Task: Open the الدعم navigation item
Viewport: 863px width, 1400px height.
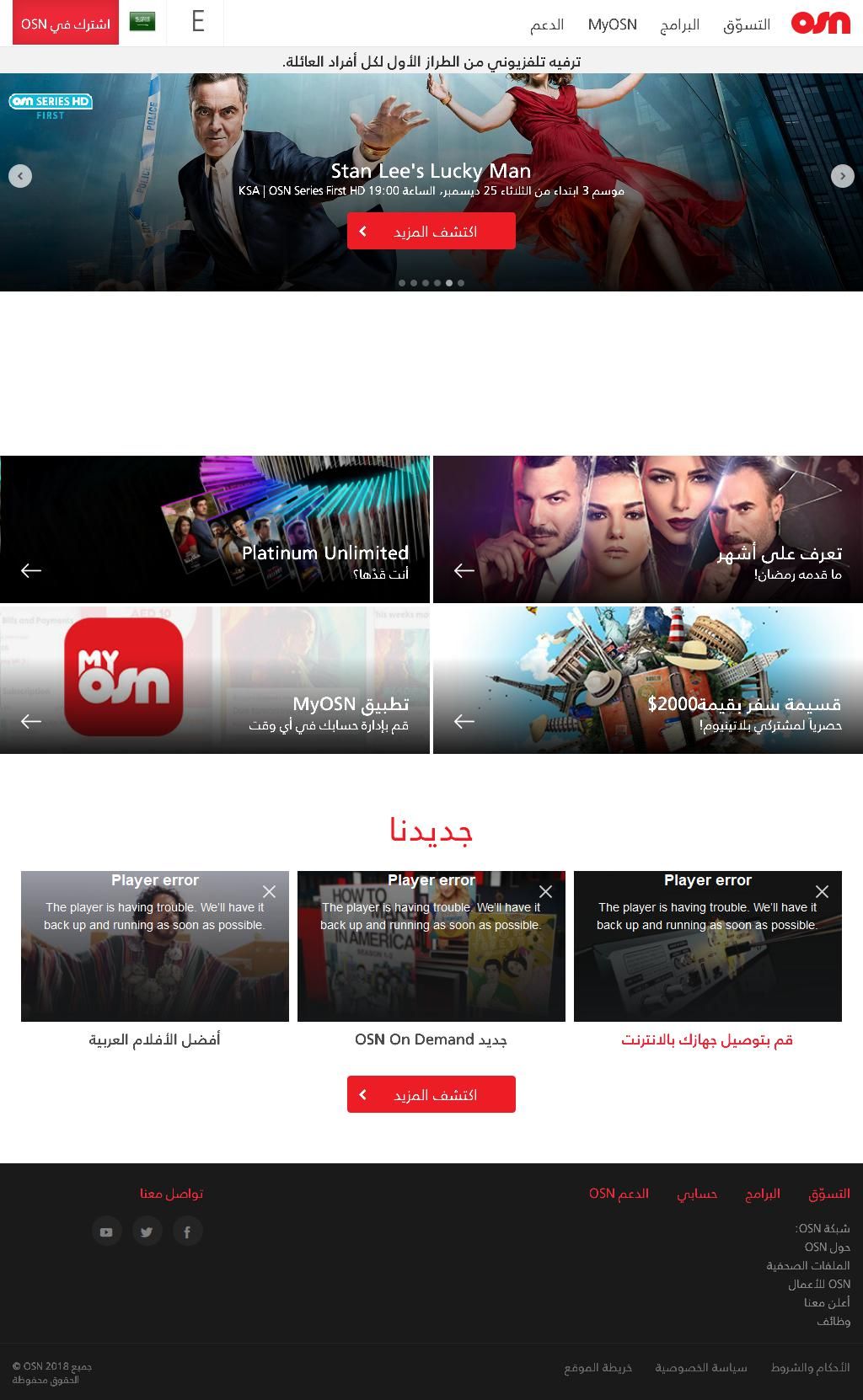Action: 547,24
